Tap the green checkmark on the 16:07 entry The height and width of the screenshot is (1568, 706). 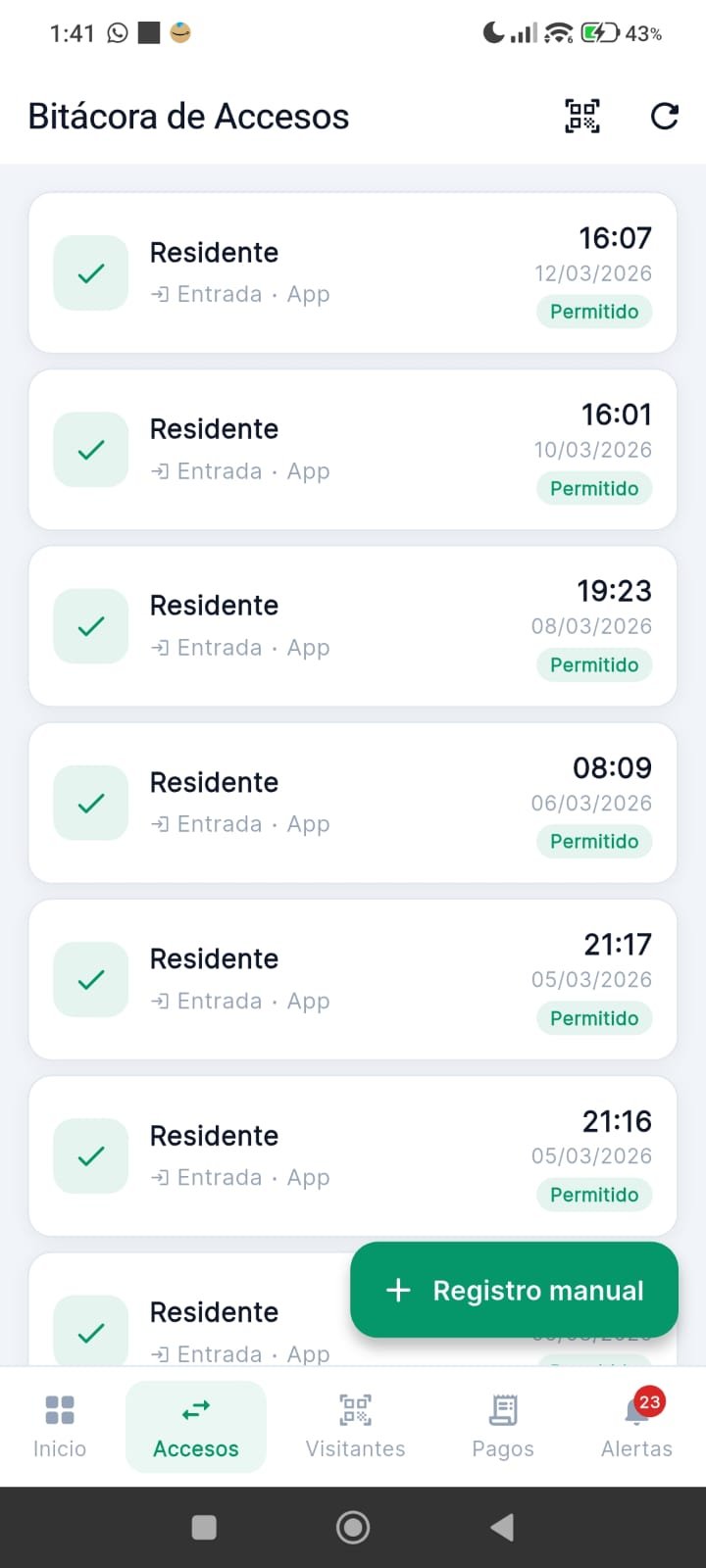(90, 272)
